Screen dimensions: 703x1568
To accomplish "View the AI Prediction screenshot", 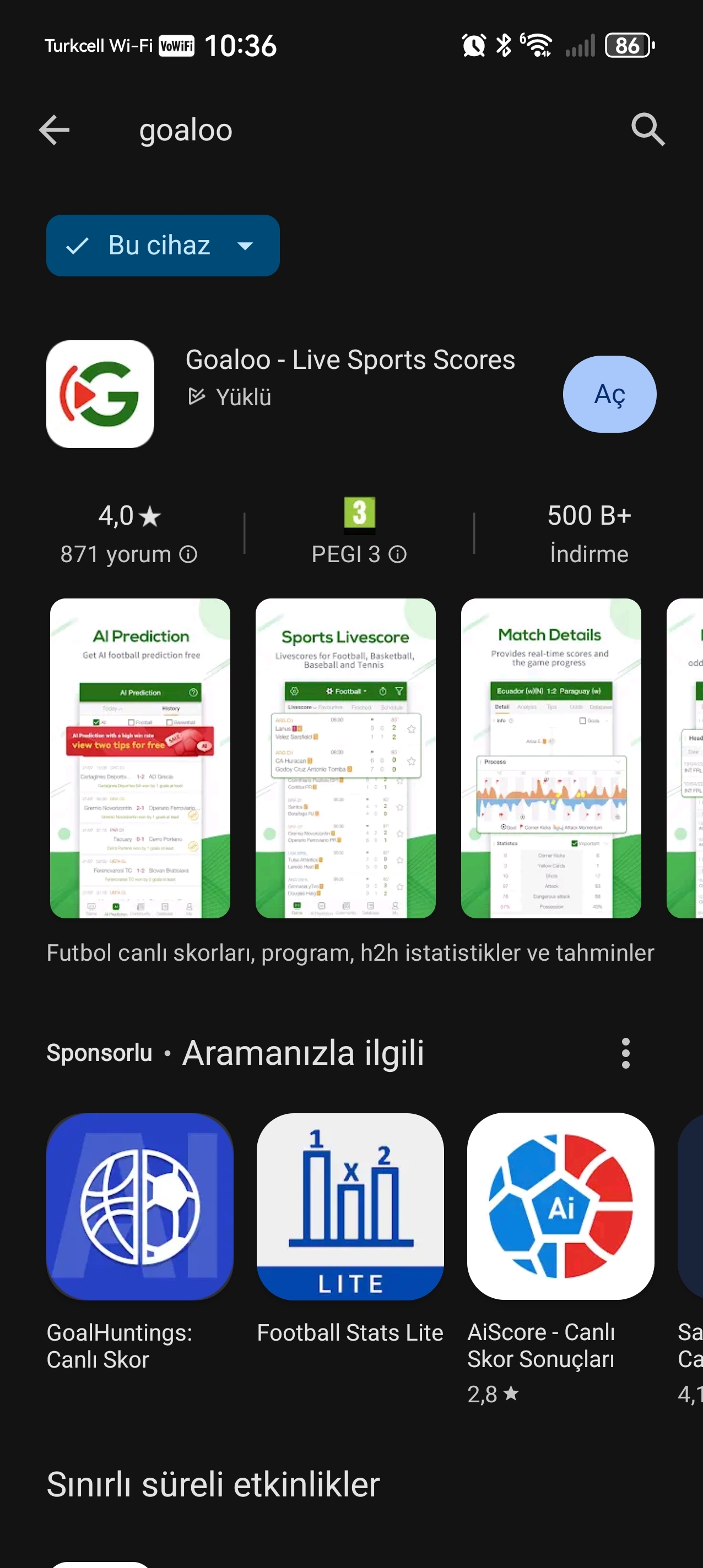I will pyautogui.click(x=140, y=758).
